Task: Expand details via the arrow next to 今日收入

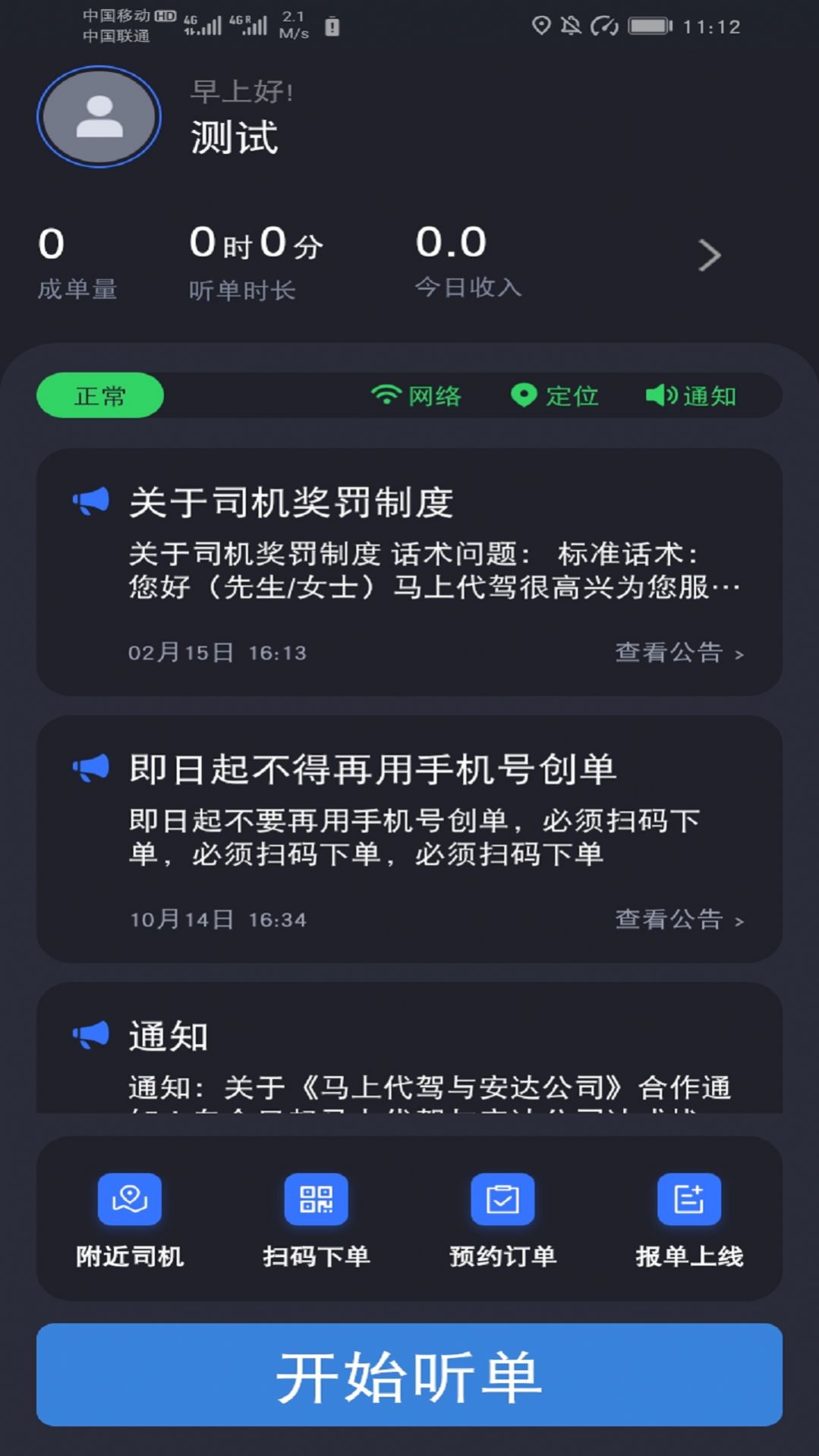Action: (709, 255)
